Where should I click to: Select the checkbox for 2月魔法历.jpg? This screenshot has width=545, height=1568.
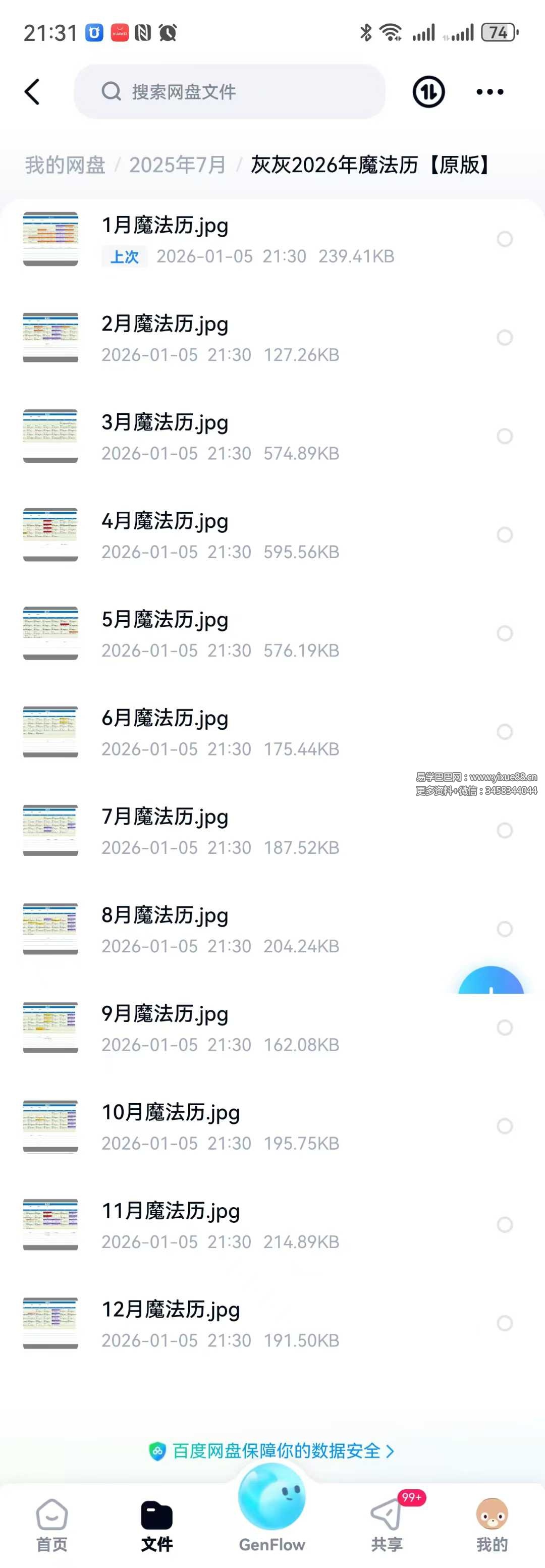point(504,337)
